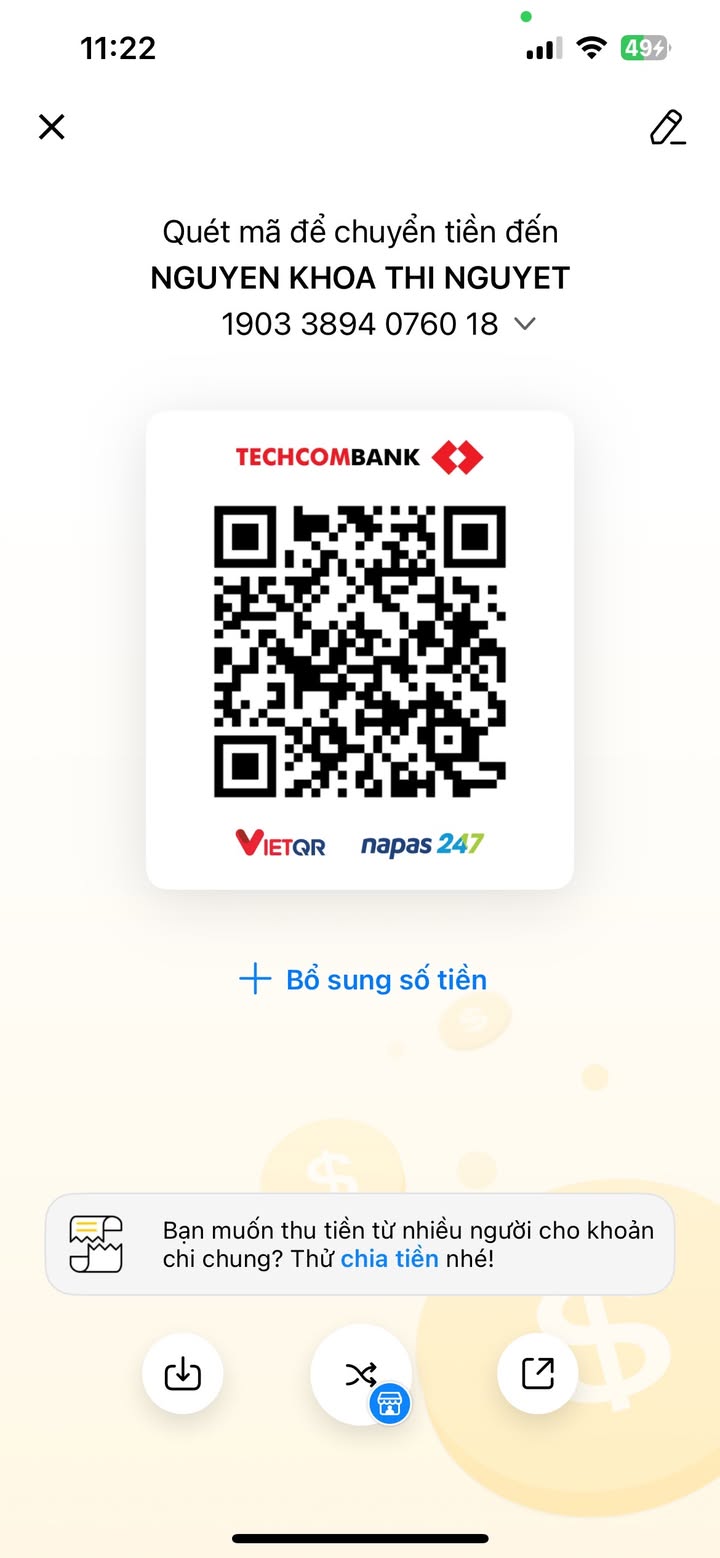Share the QR code externally
Image resolution: width=720 pixels, height=1558 pixels.
[x=538, y=1374]
